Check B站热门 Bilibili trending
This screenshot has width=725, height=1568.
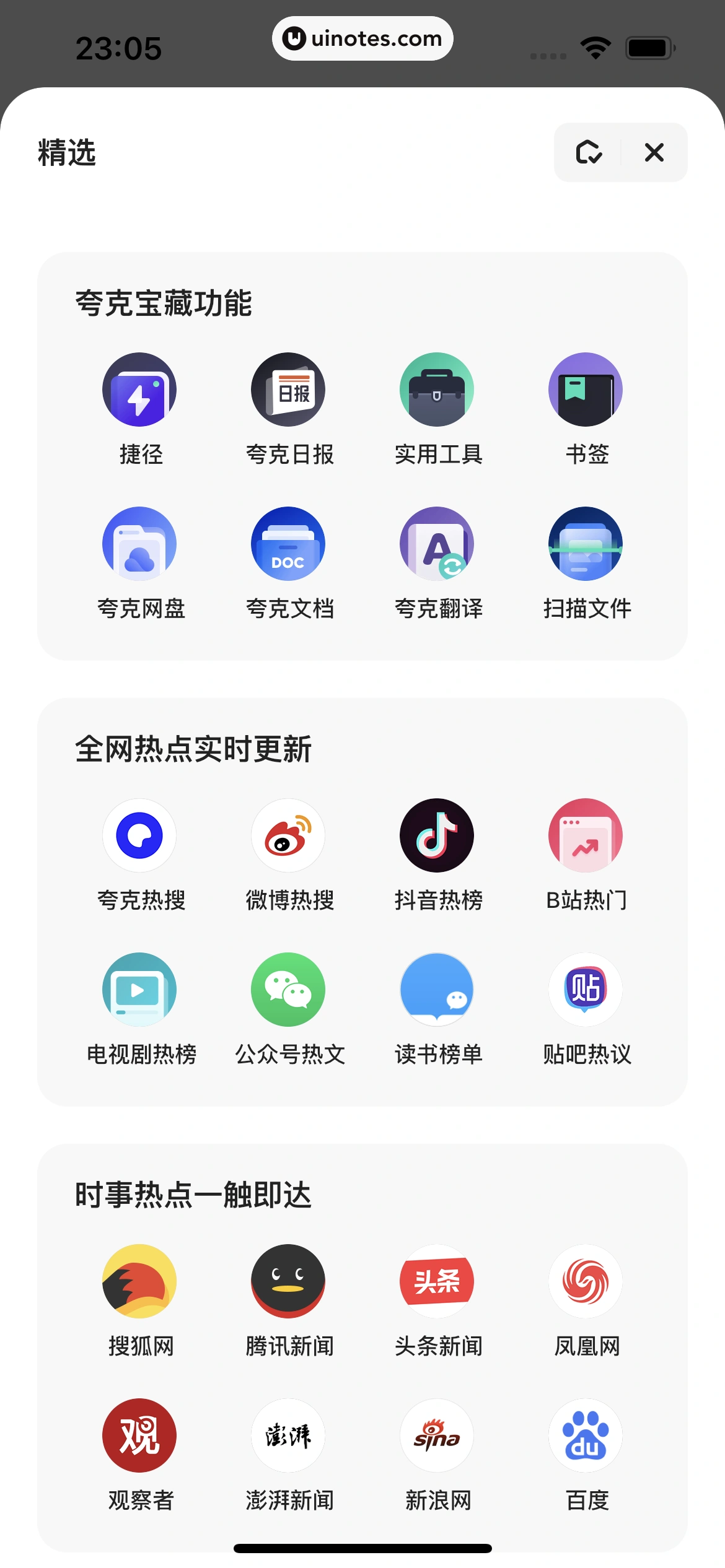click(x=585, y=835)
